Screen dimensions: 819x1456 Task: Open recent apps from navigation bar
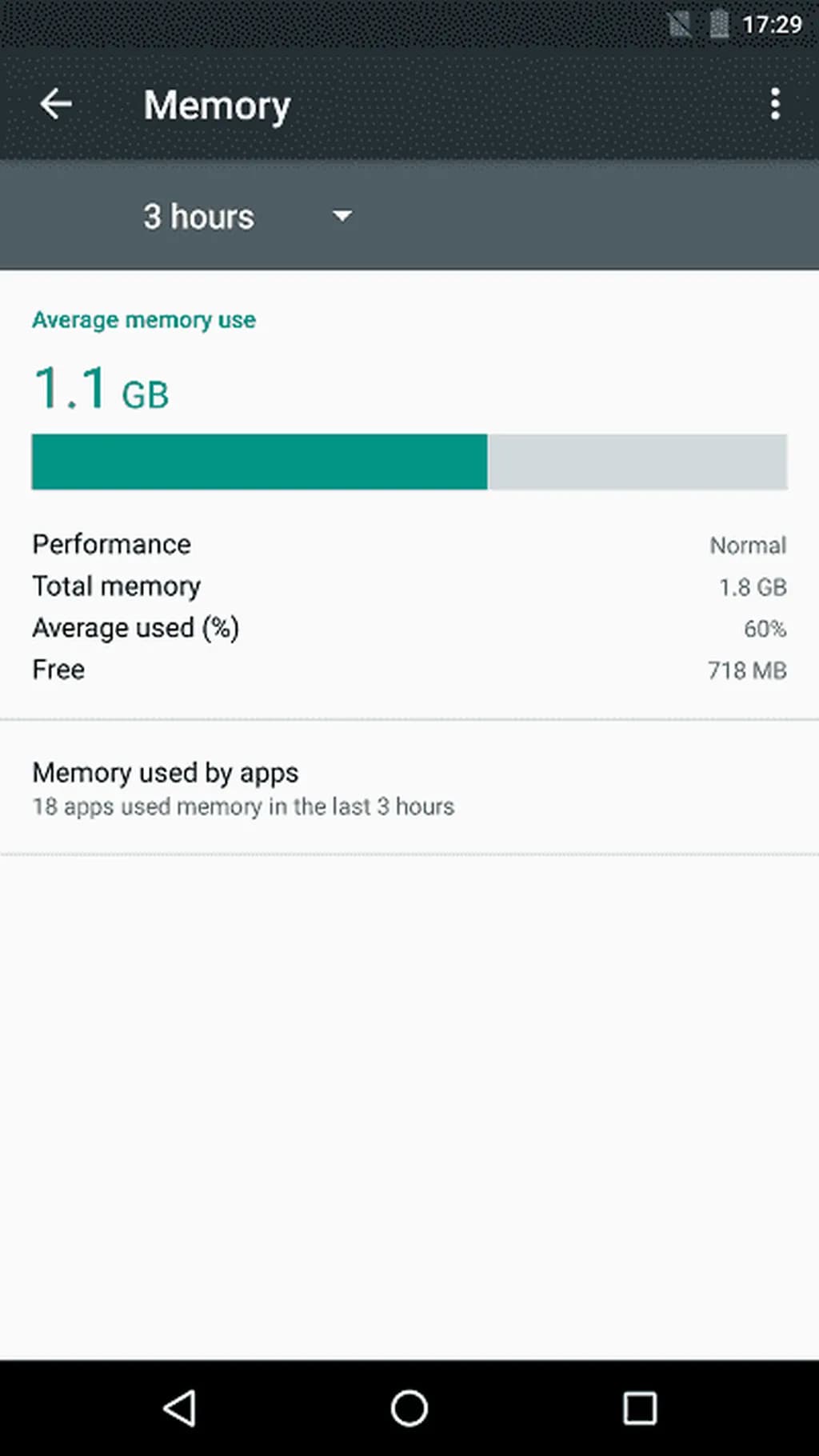[639, 1408]
